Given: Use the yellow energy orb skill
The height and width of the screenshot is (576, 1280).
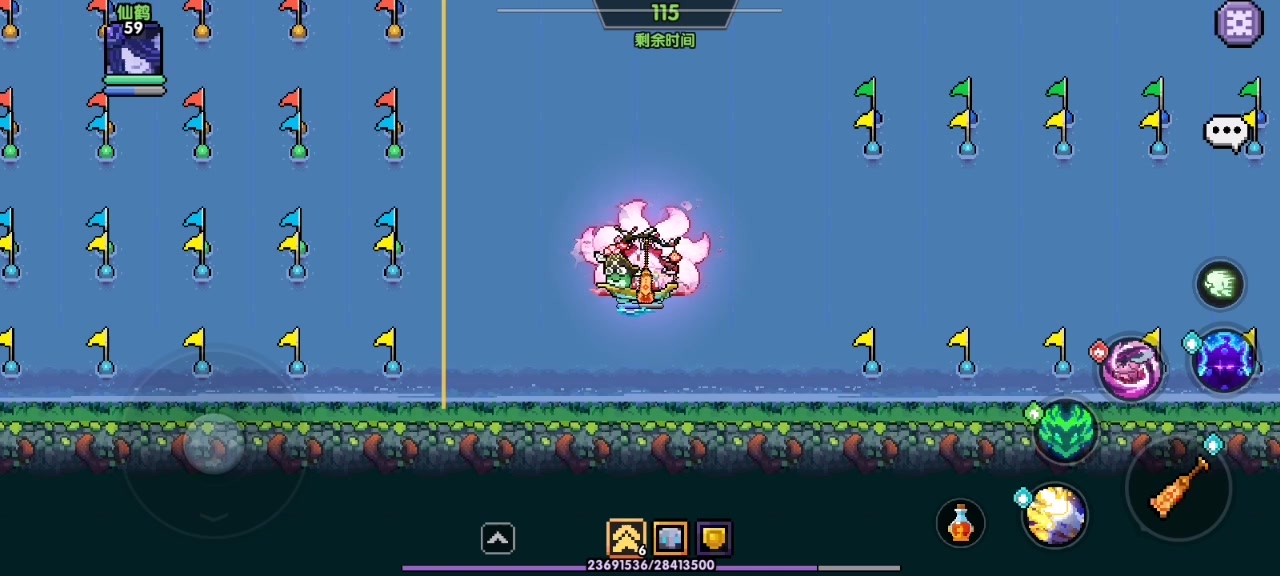Looking at the screenshot, I should click(1055, 515).
